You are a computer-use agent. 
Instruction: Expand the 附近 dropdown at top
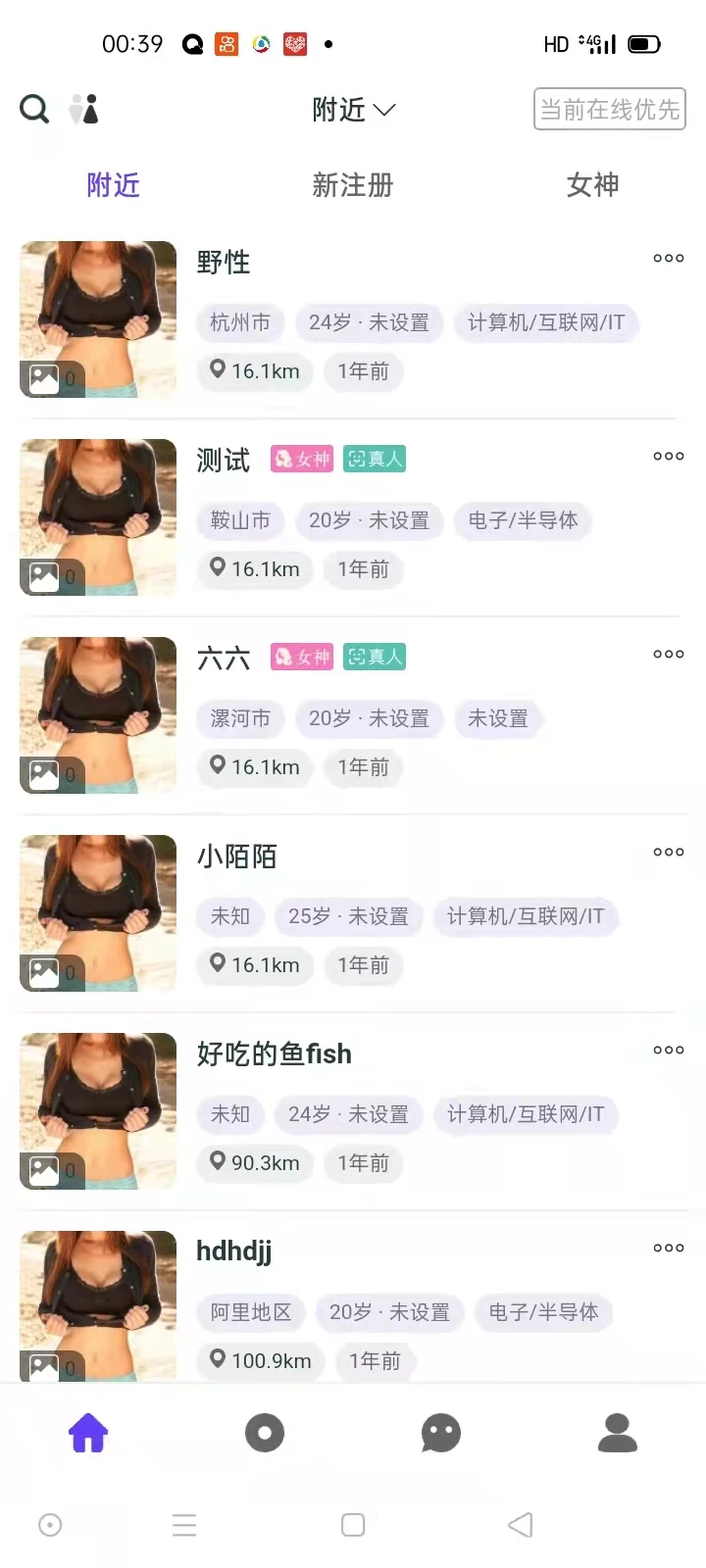353,110
